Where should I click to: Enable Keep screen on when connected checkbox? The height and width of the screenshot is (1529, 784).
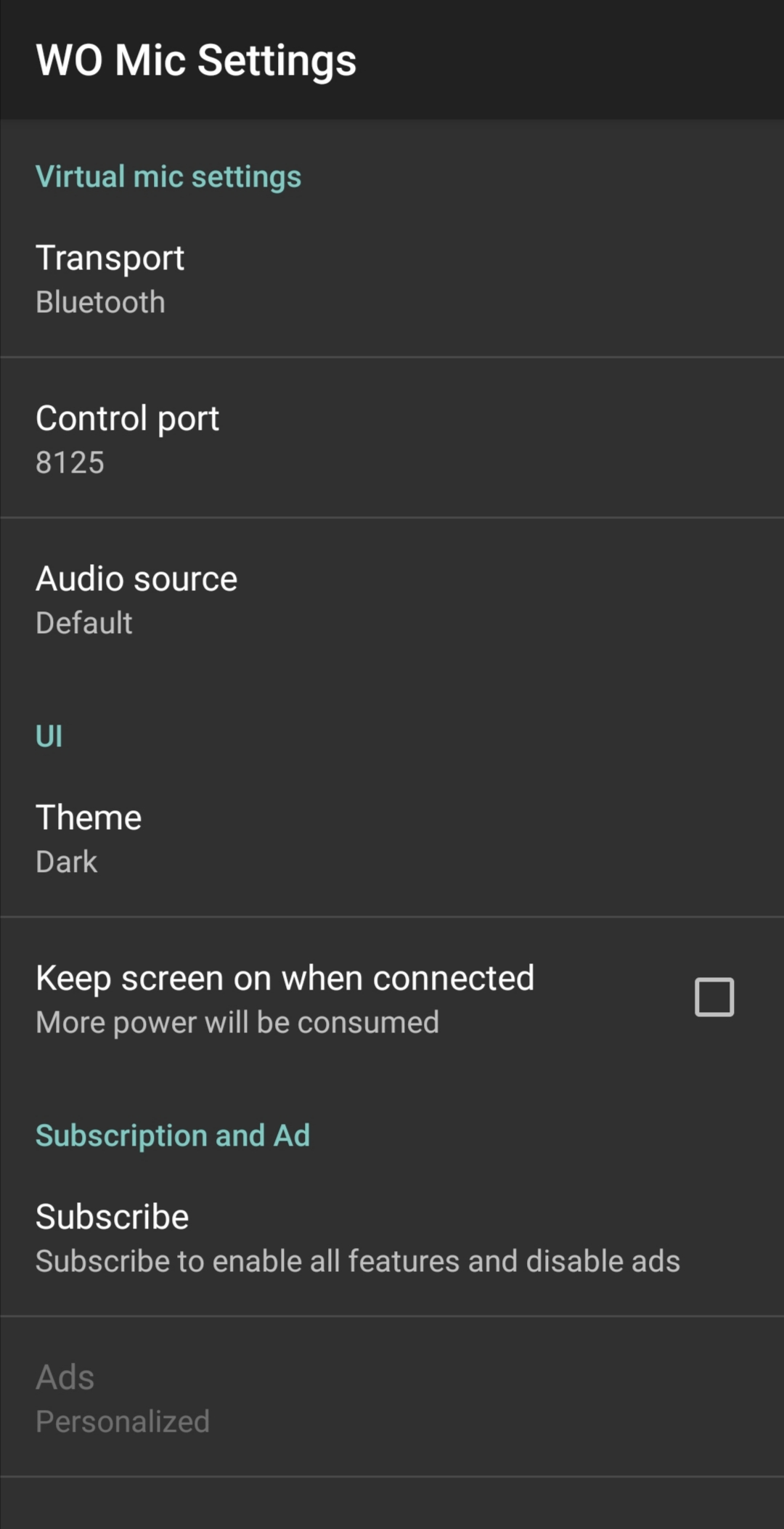point(714,997)
